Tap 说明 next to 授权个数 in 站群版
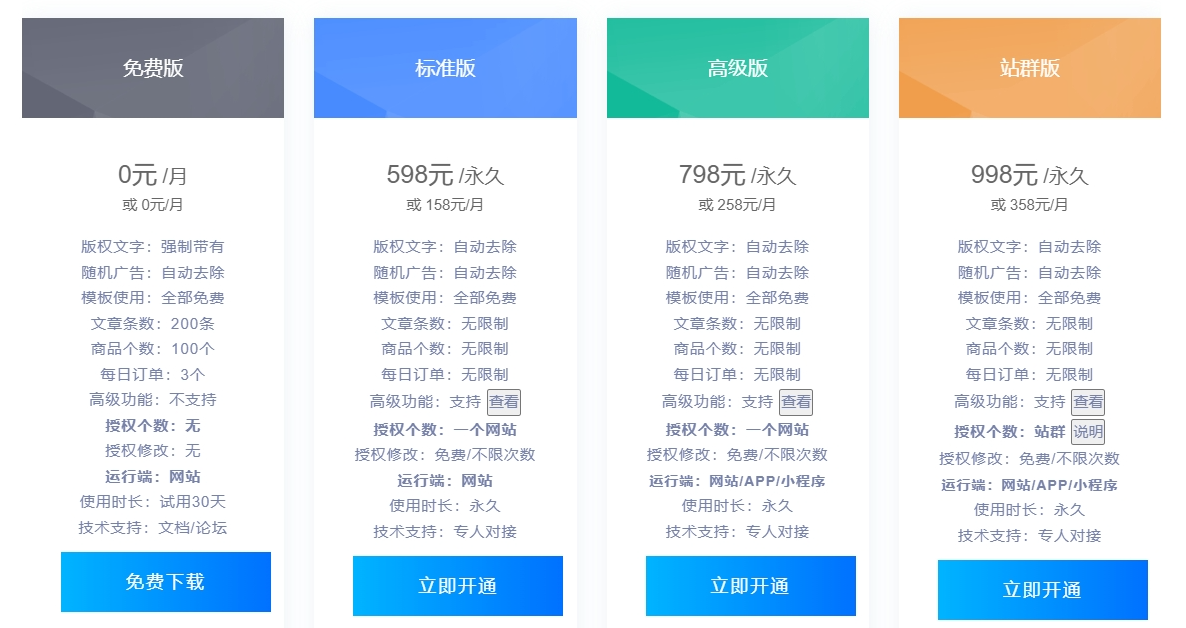This screenshot has width=1186, height=628. click(1088, 432)
